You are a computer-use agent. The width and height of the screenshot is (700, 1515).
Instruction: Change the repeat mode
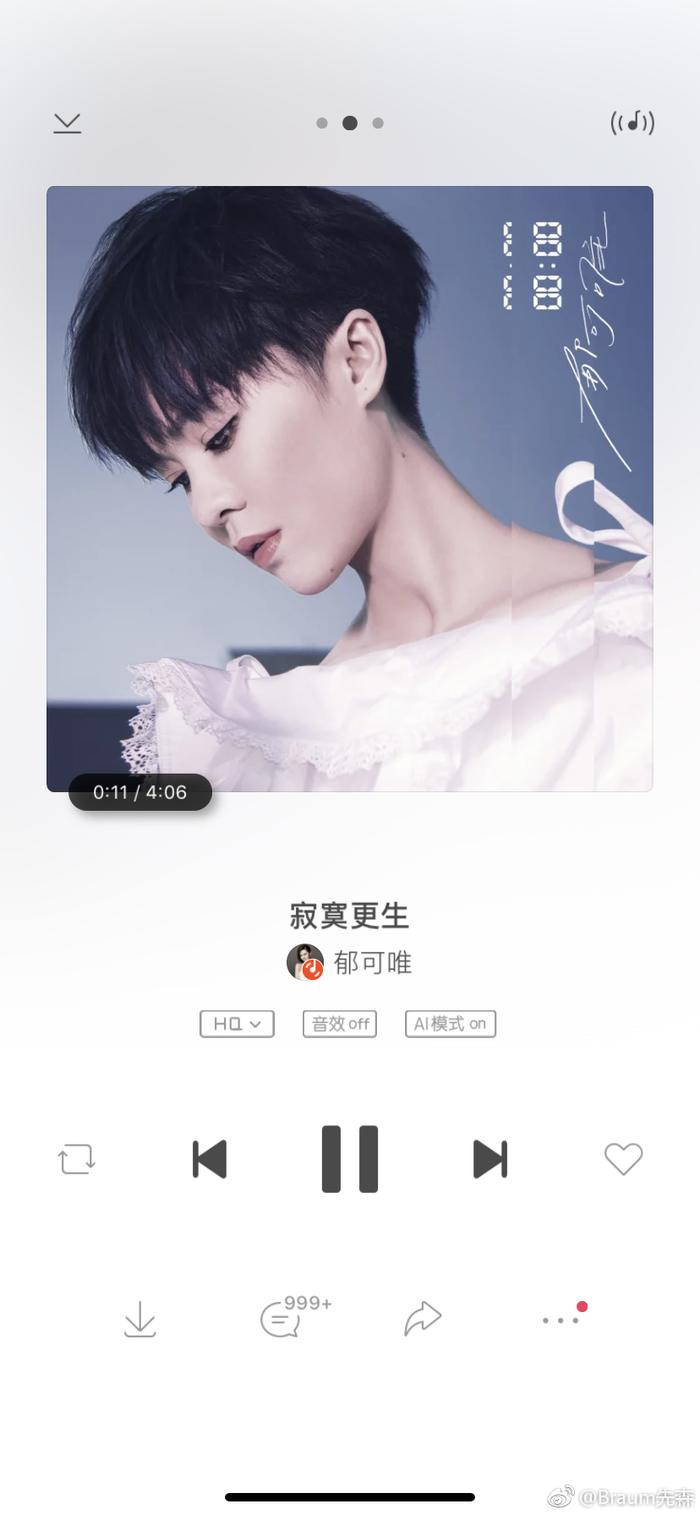click(77, 1159)
